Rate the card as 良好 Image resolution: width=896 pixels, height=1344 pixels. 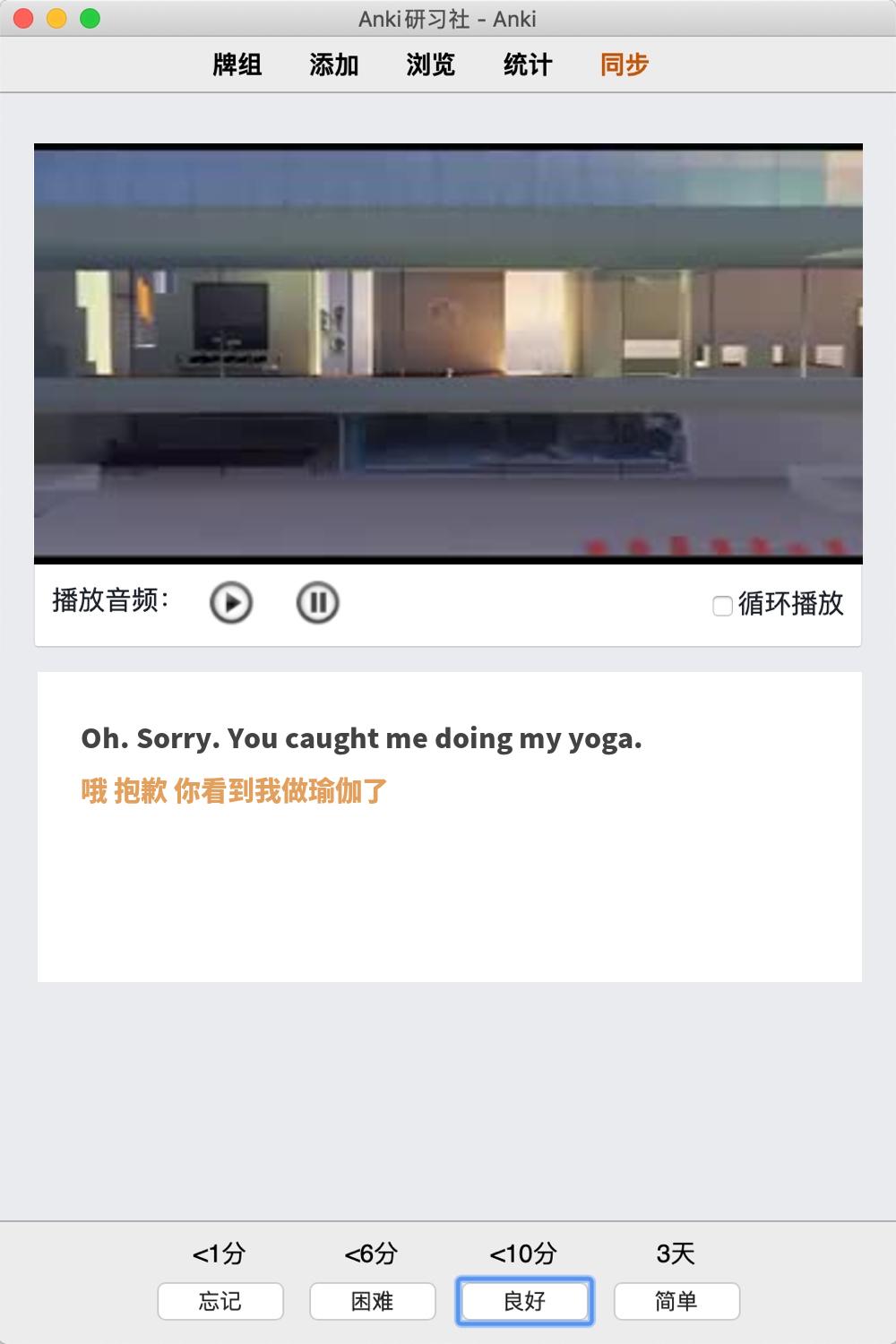tap(525, 1301)
